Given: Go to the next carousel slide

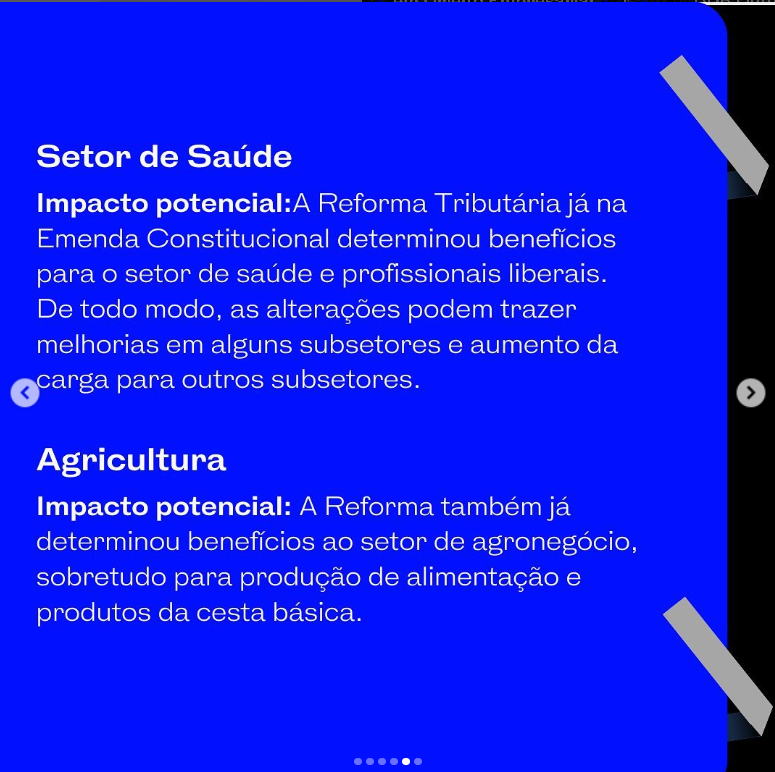Looking at the screenshot, I should point(750,393).
